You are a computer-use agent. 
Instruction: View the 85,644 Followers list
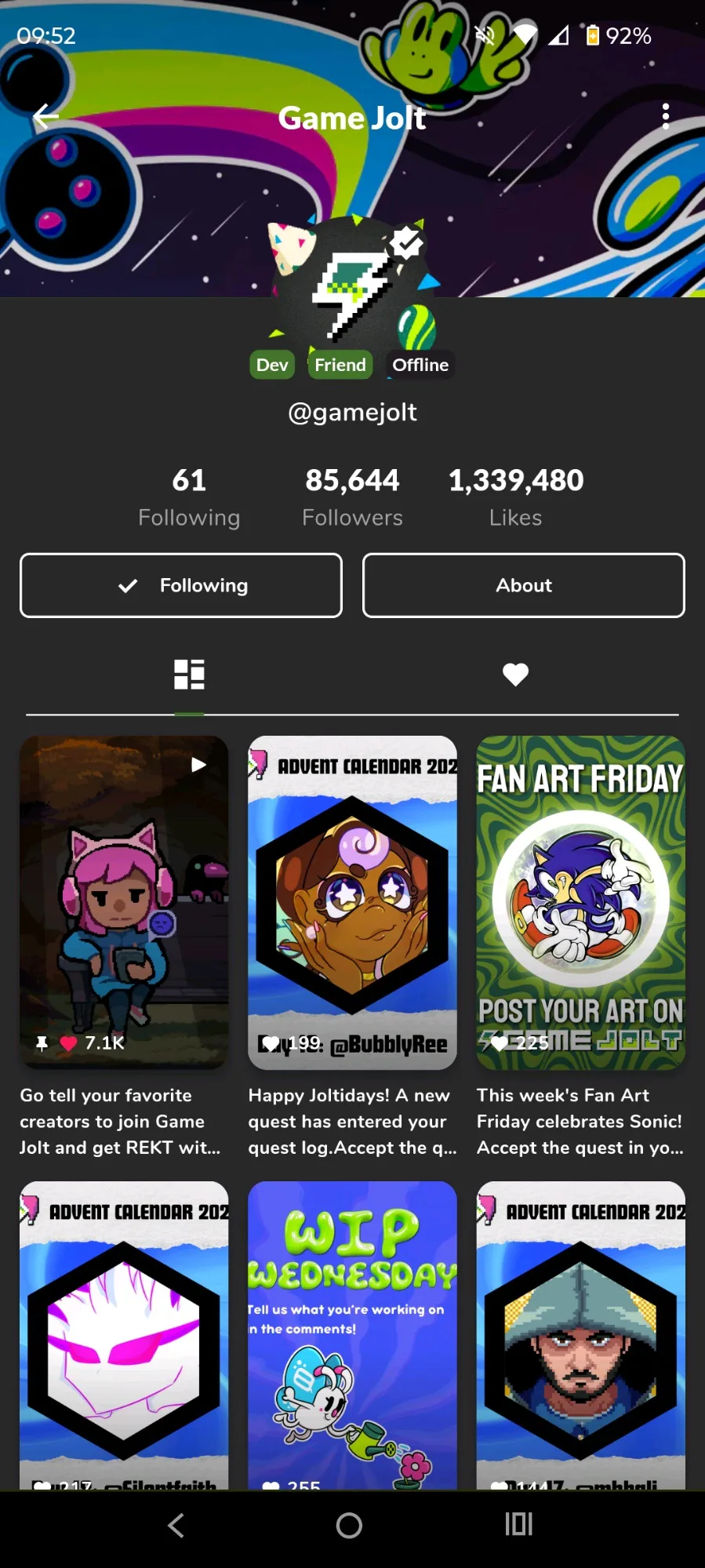pos(352,497)
